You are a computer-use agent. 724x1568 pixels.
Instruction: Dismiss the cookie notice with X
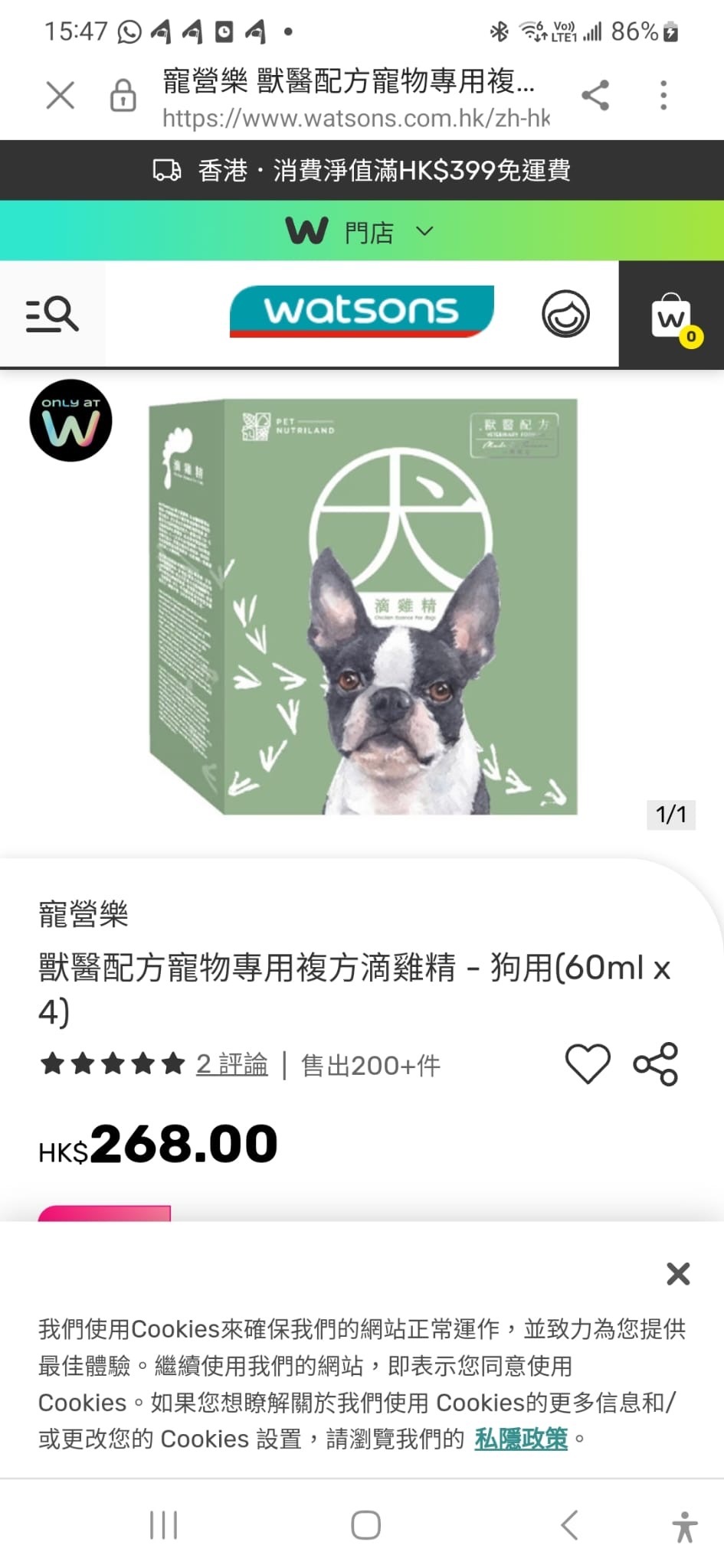(x=677, y=1273)
